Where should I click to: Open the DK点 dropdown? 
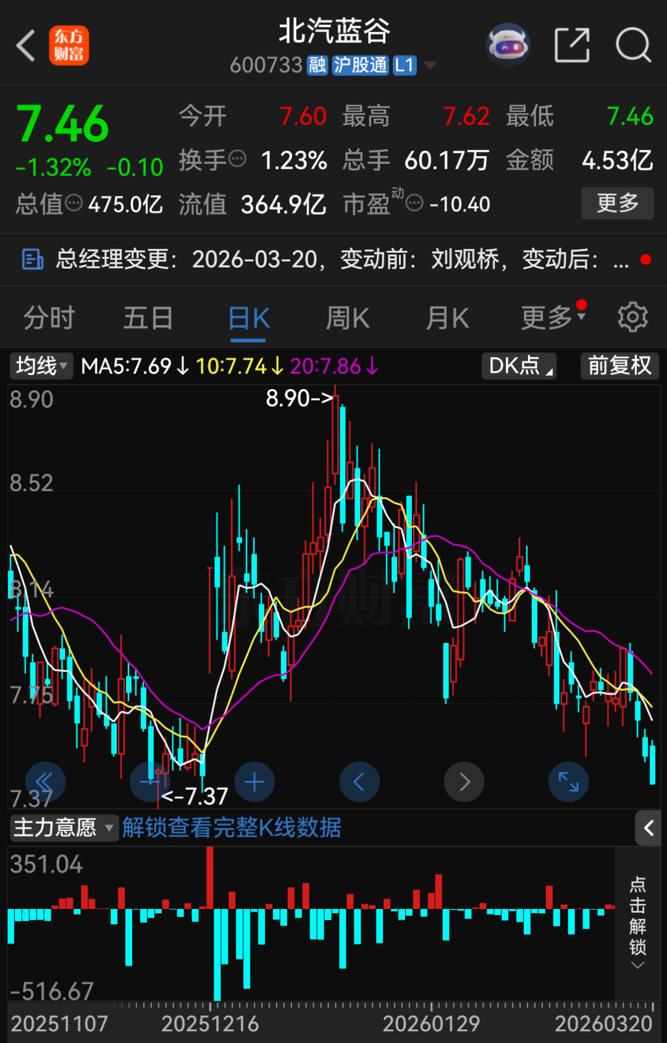518,366
